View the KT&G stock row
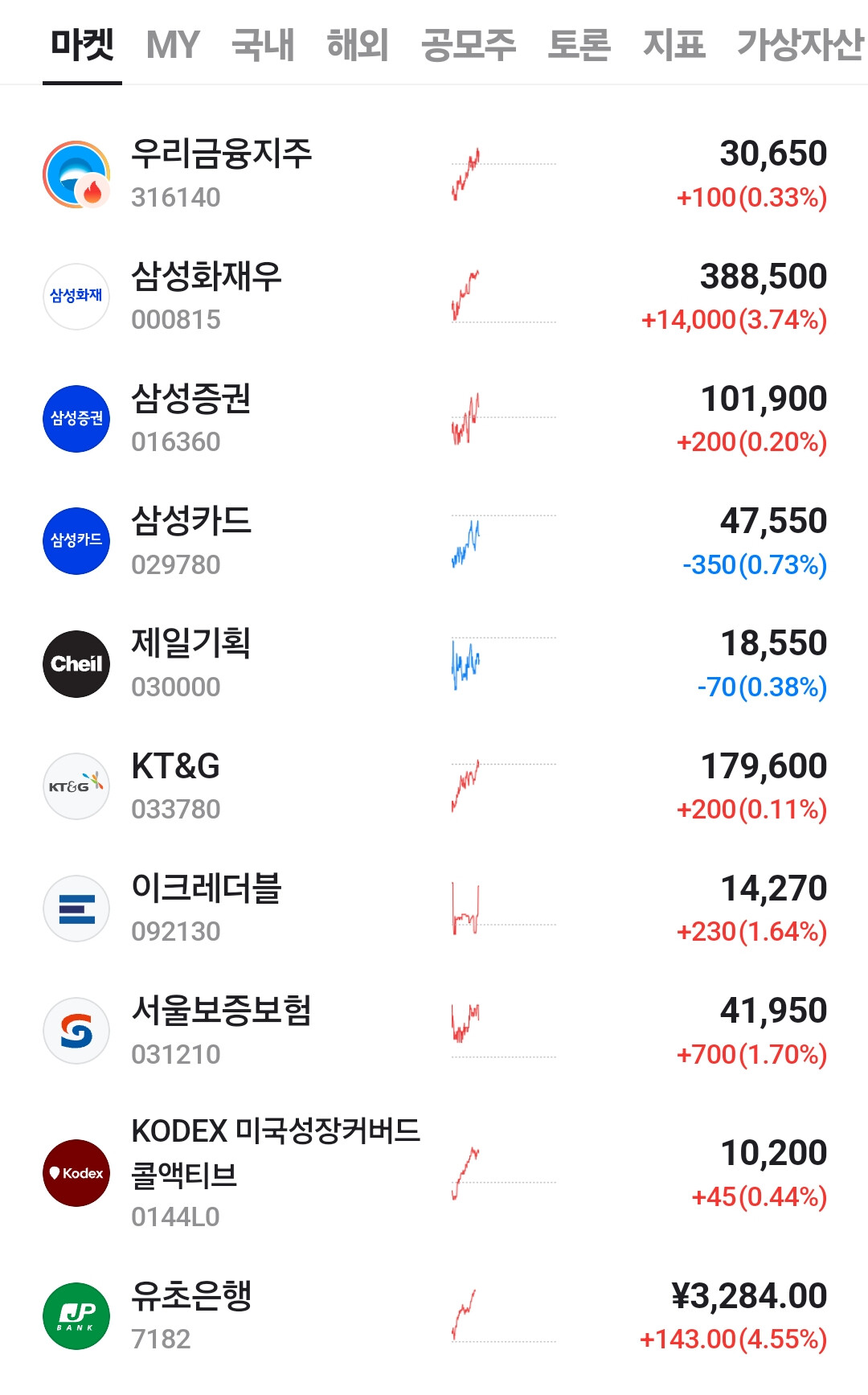This screenshot has height=1395, width=868. tap(434, 786)
